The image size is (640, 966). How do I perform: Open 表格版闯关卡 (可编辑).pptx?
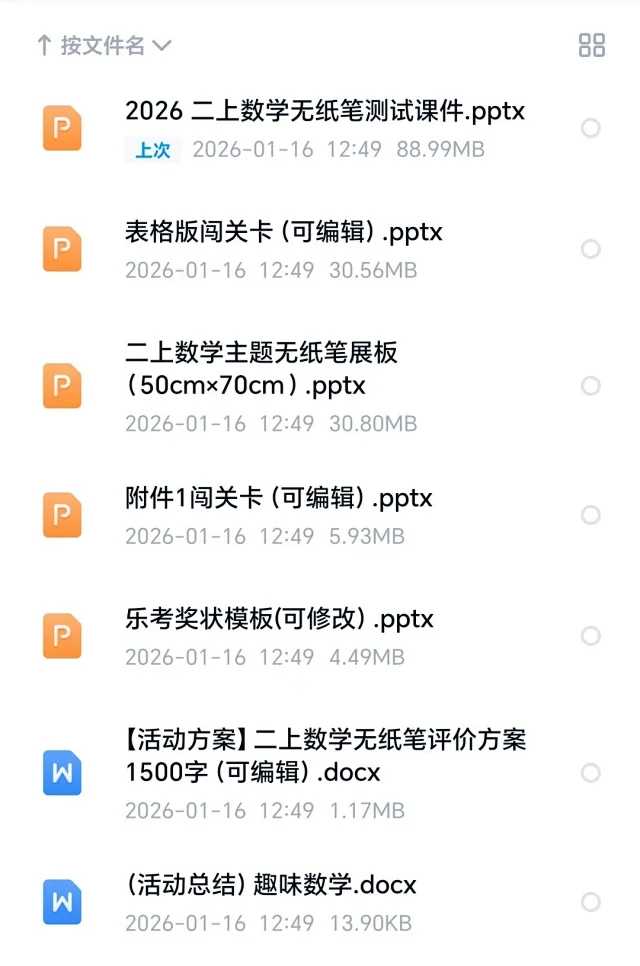[283, 233]
